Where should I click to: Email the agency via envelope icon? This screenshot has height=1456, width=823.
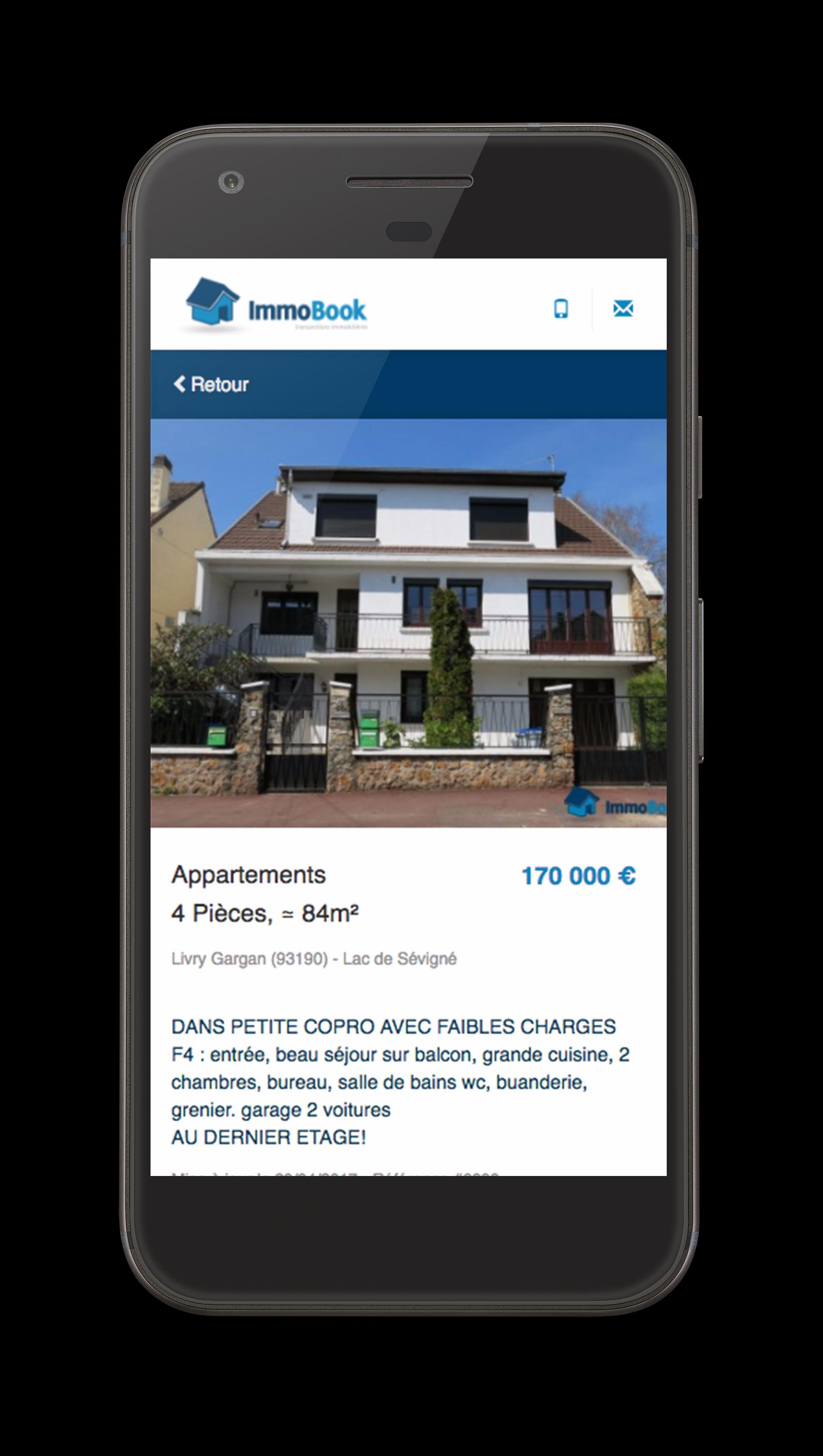(x=623, y=309)
